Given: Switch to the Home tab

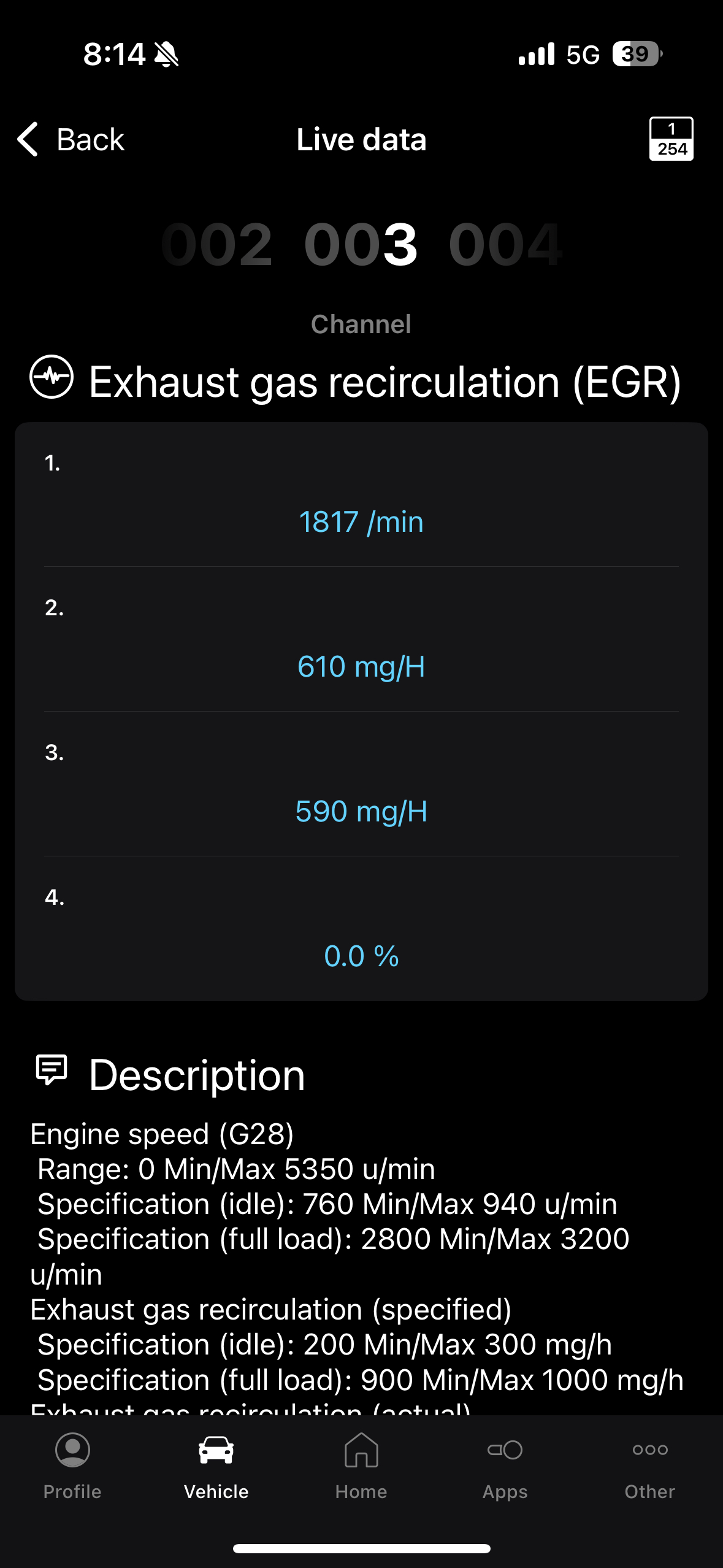Looking at the screenshot, I should click(361, 1466).
